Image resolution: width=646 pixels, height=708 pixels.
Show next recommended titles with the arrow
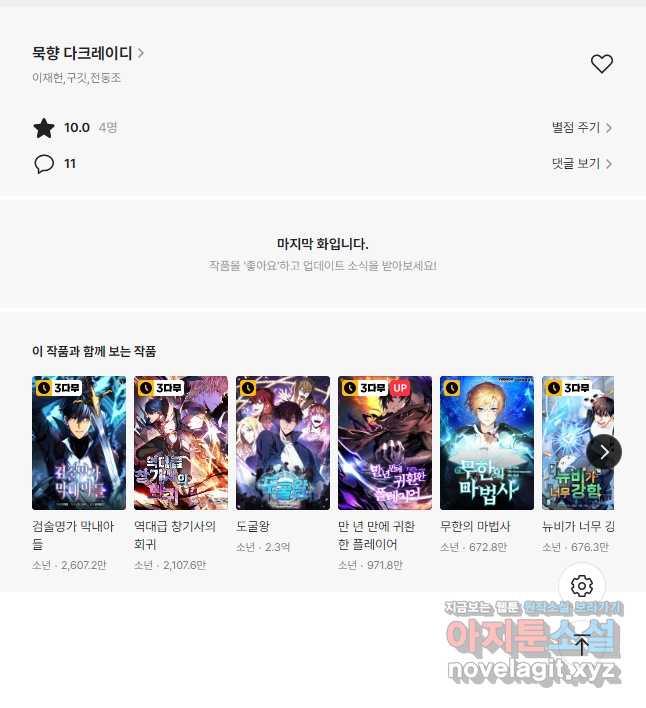click(x=604, y=452)
